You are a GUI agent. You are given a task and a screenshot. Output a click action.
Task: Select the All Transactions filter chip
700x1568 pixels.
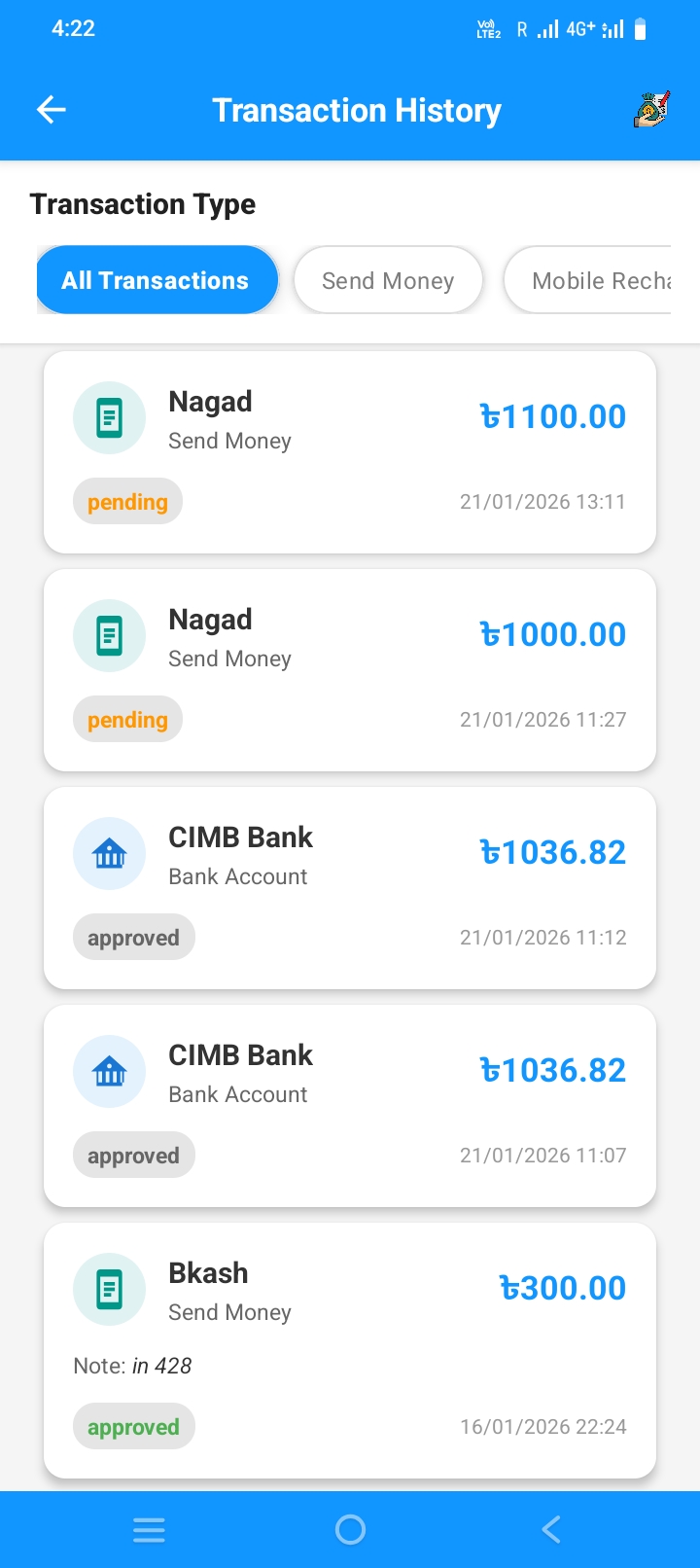click(157, 280)
